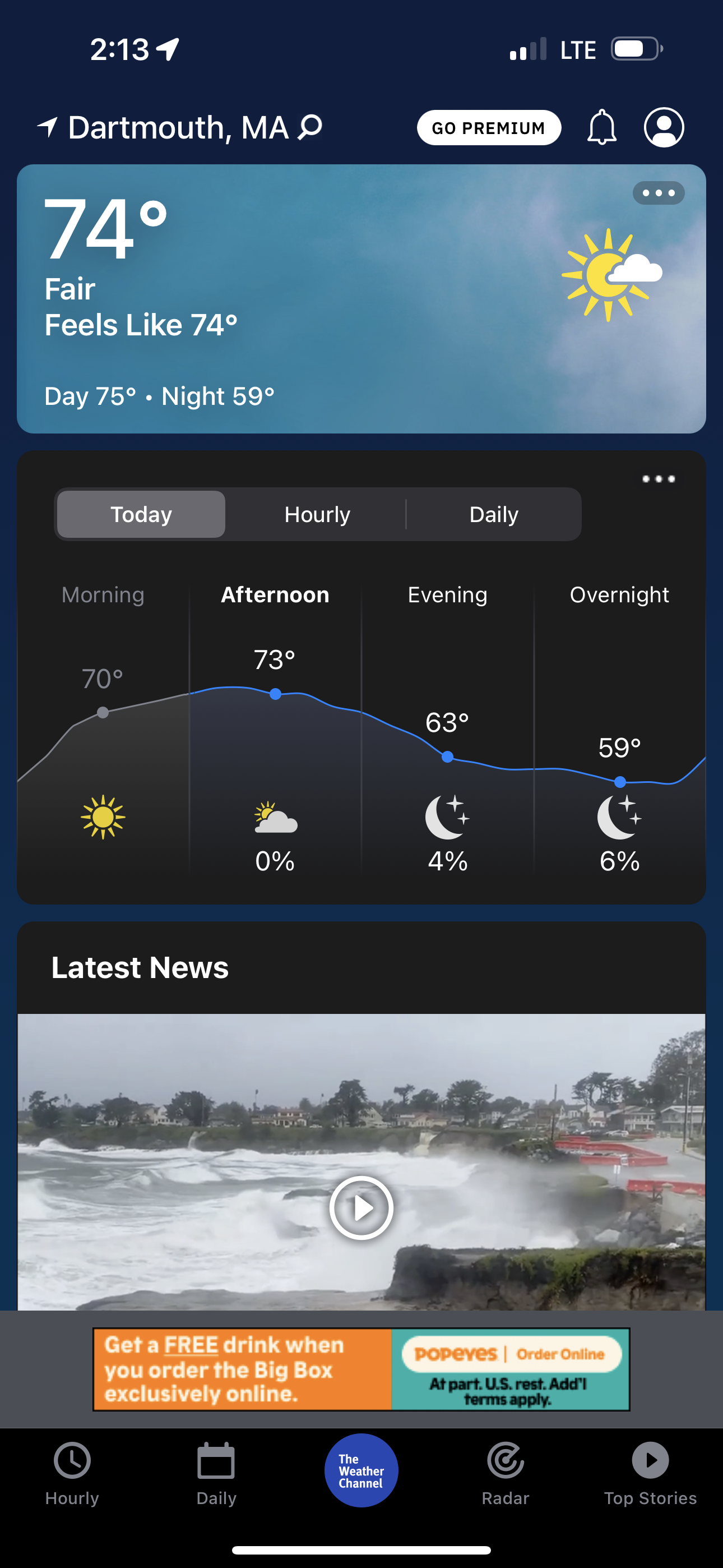Open the Popeyes free drink ad
The width and height of the screenshot is (723, 1568).
click(x=361, y=1369)
